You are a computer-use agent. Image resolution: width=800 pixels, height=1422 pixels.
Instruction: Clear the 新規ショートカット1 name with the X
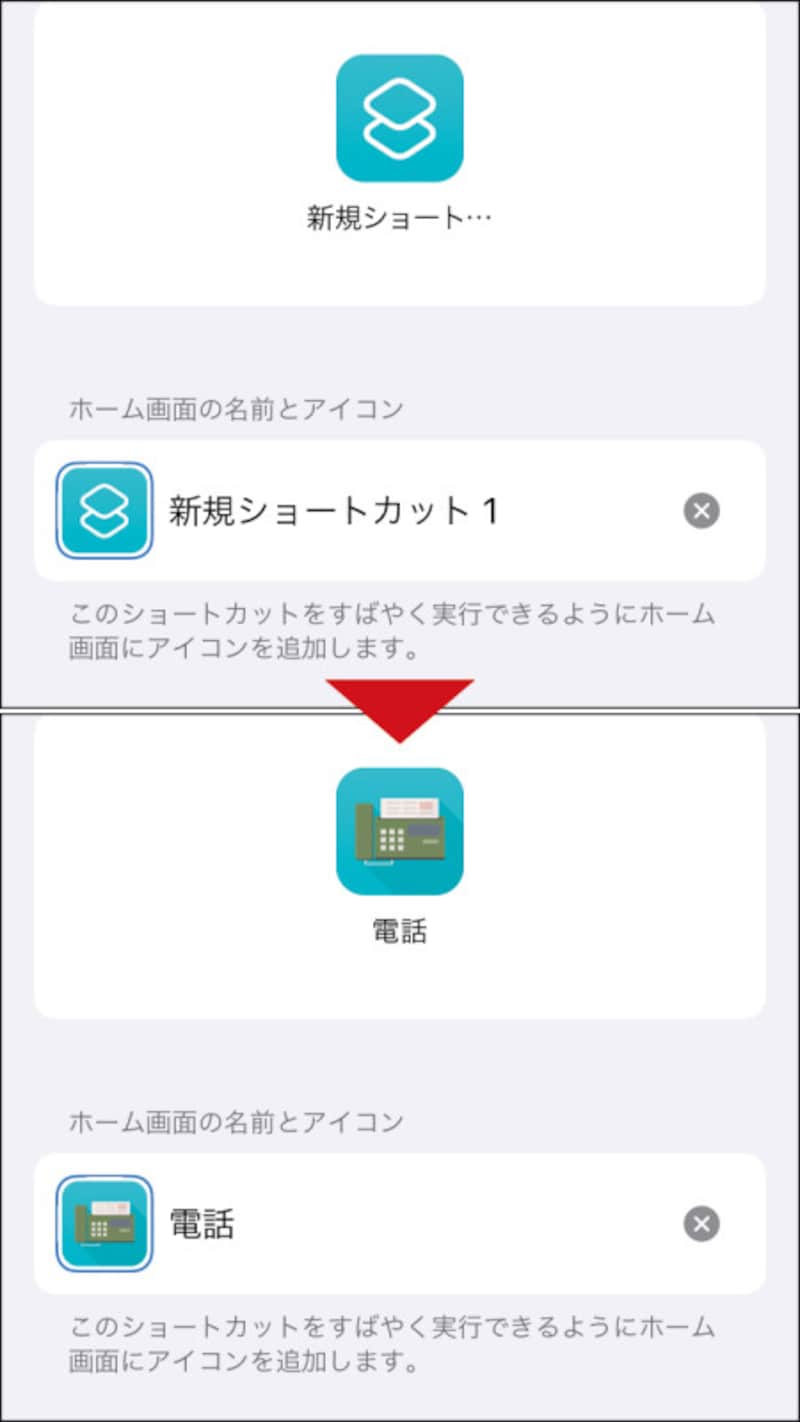(702, 511)
